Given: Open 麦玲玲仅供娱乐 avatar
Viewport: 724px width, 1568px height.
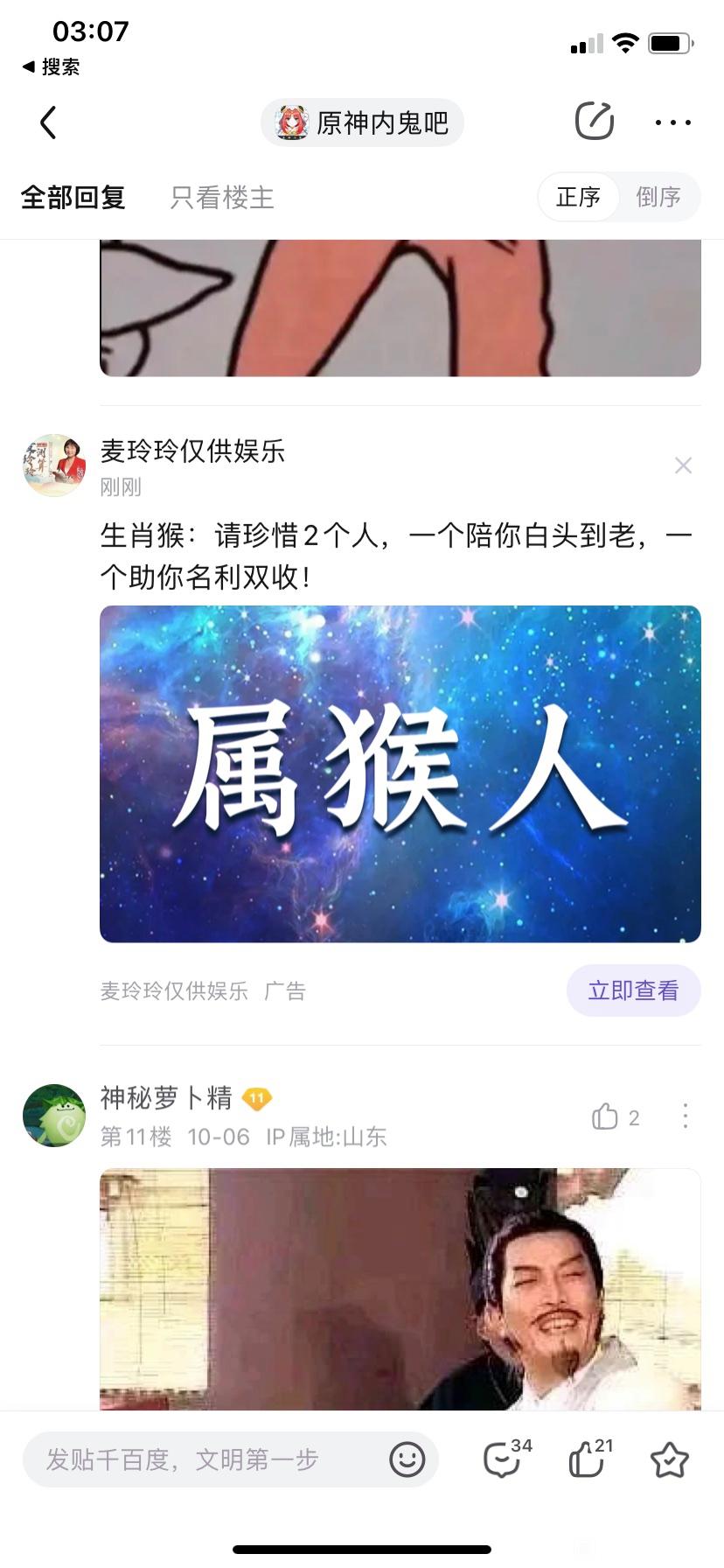Looking at the screenshot, I should click(54, 465).
